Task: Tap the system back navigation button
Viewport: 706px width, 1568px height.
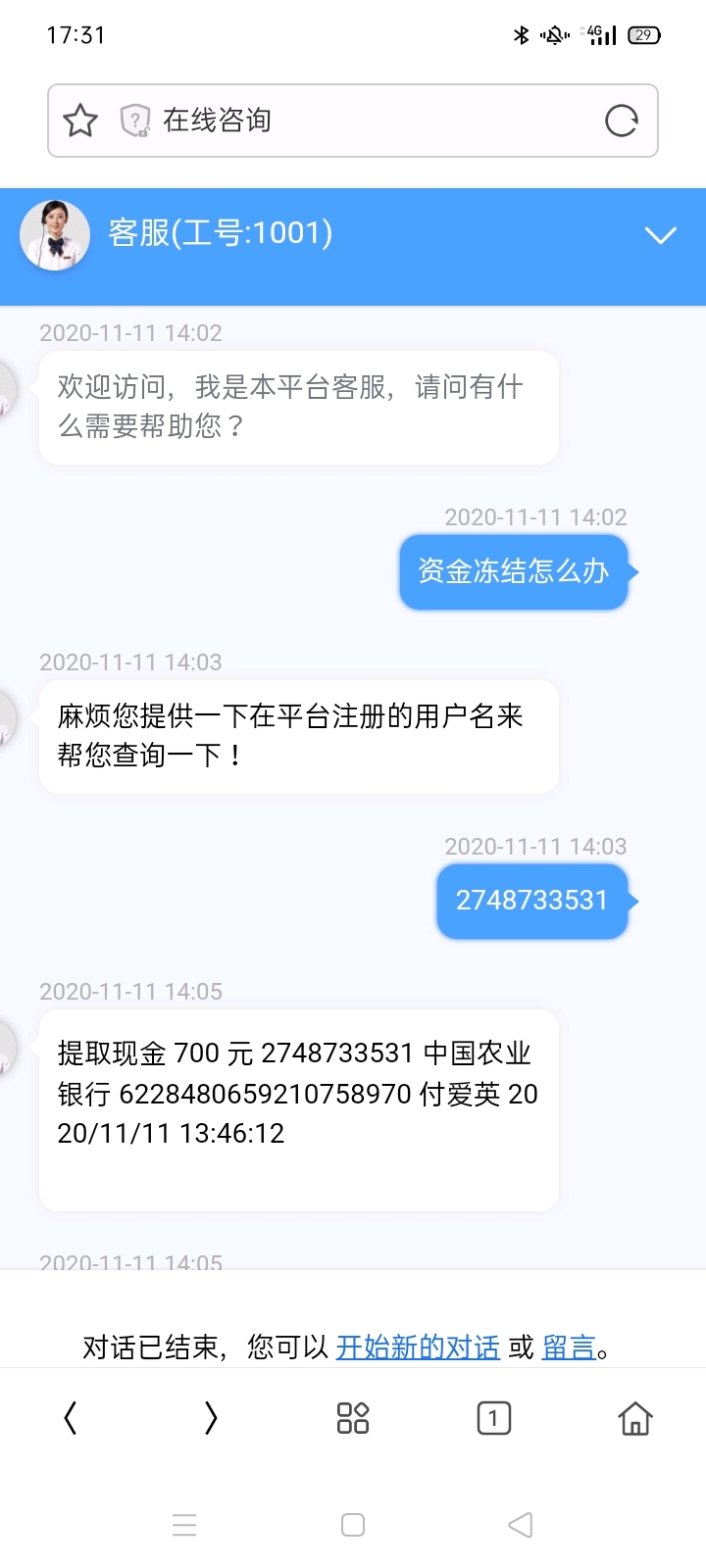Action: [x=521, y=1525]
